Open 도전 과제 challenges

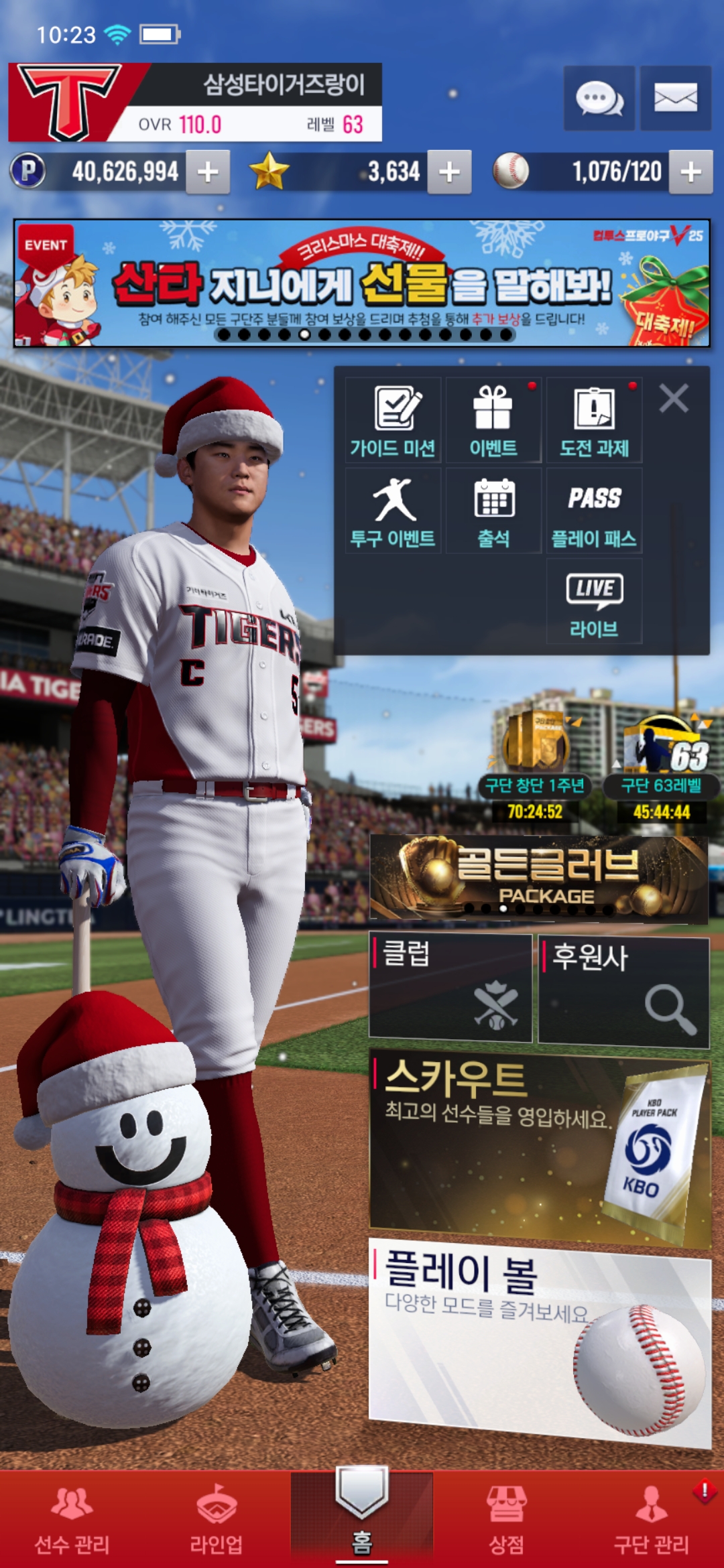(x=594, y=420)
